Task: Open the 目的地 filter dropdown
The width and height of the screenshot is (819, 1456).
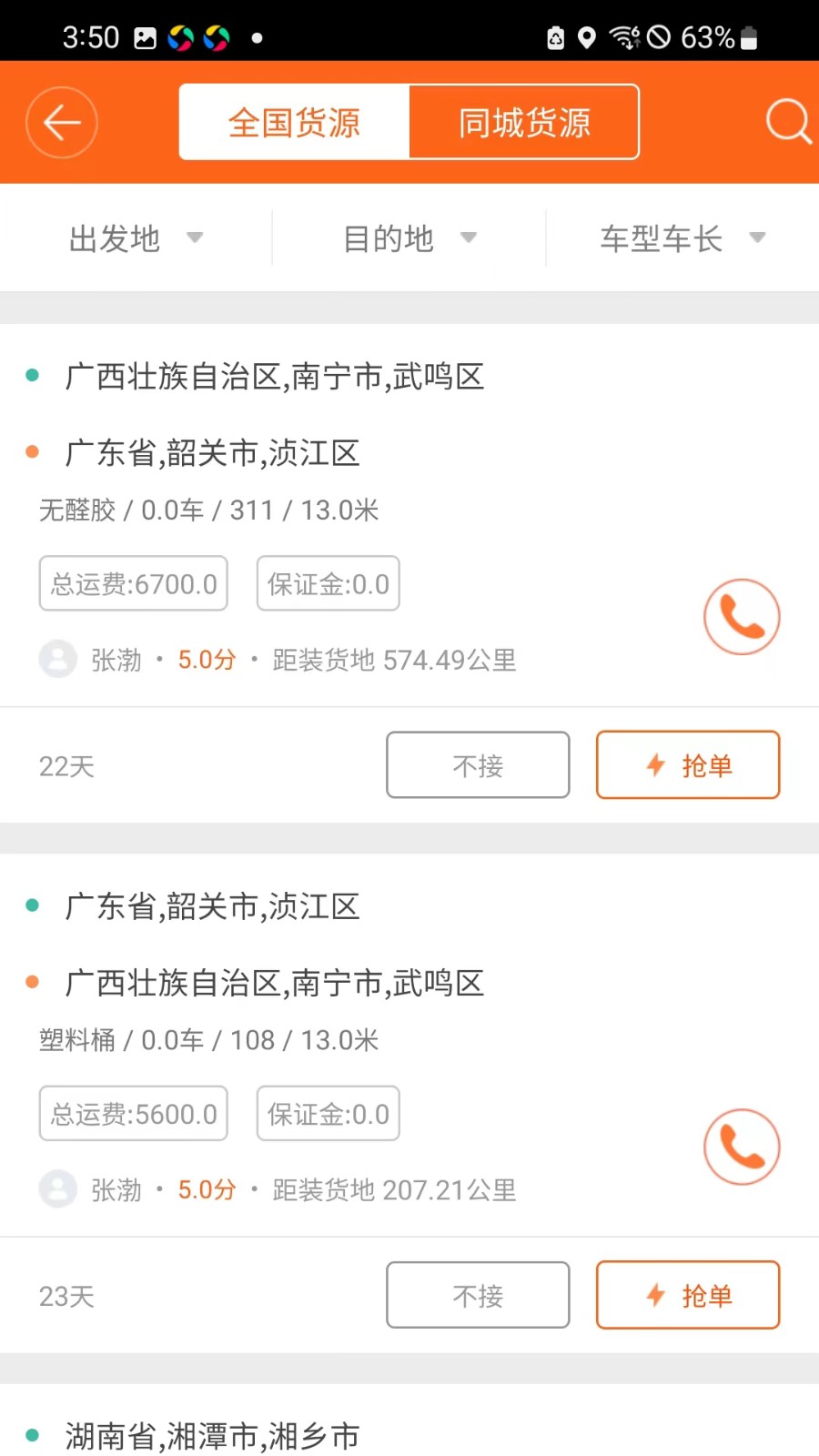Action: 408,238
